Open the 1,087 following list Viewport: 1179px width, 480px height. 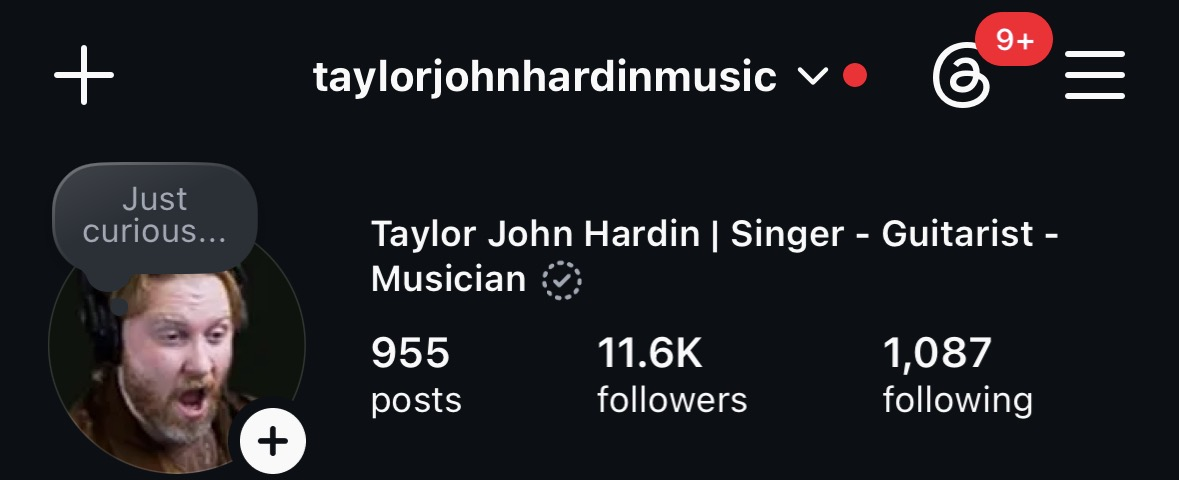(957, 375)
